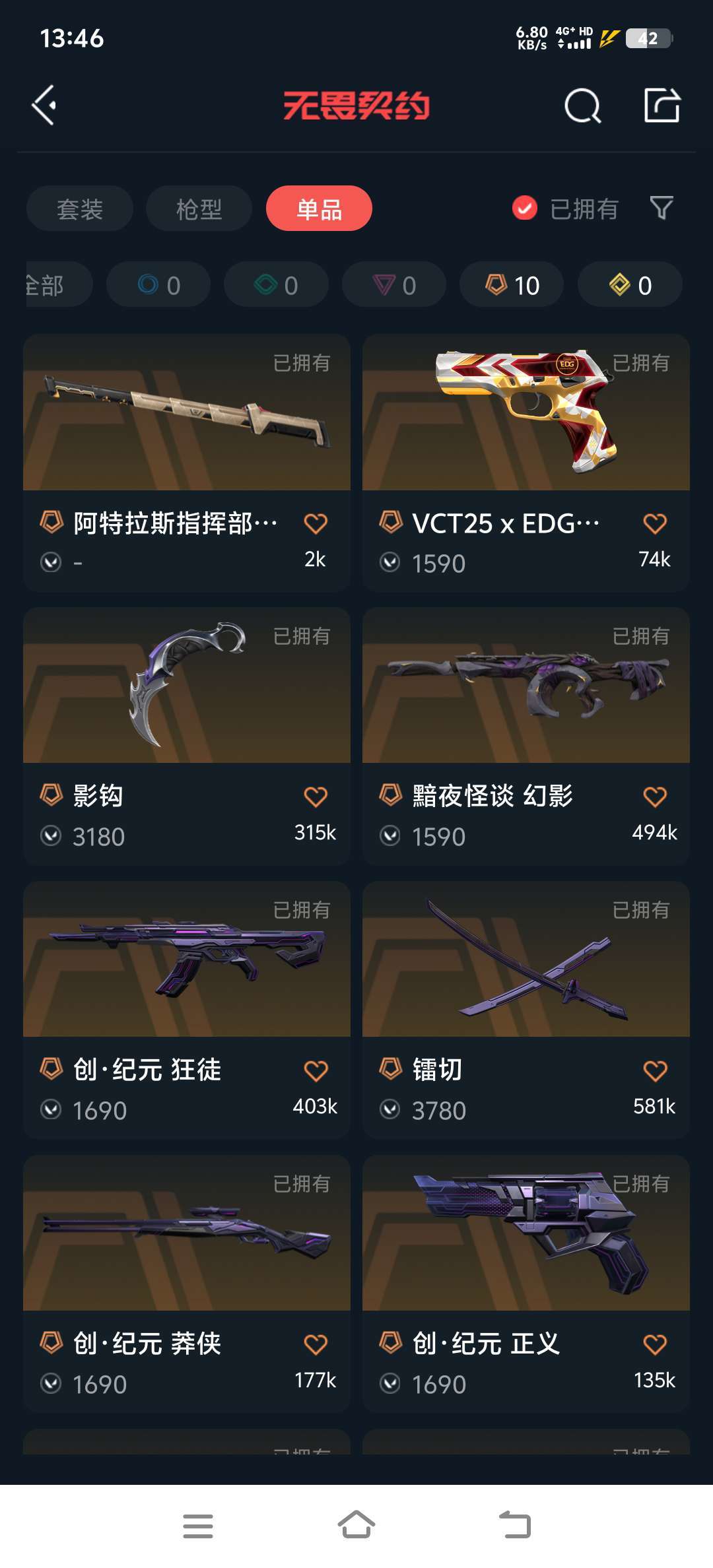Tap the heart on 创·纪元 正义
Viewport: 713px width, 1568px height.
pos(655,1344)
